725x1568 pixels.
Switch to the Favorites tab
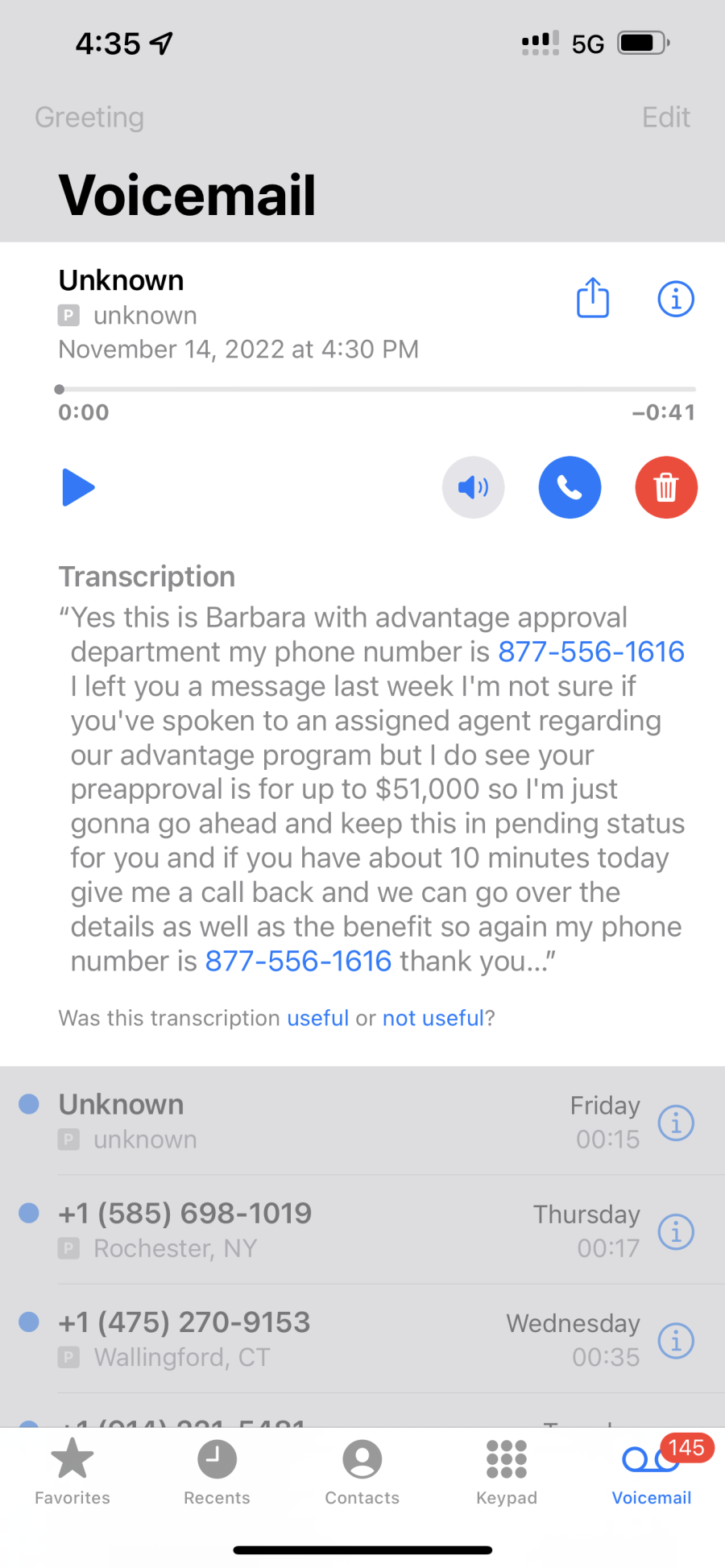pyautogui.click(x=72, y=1472)
